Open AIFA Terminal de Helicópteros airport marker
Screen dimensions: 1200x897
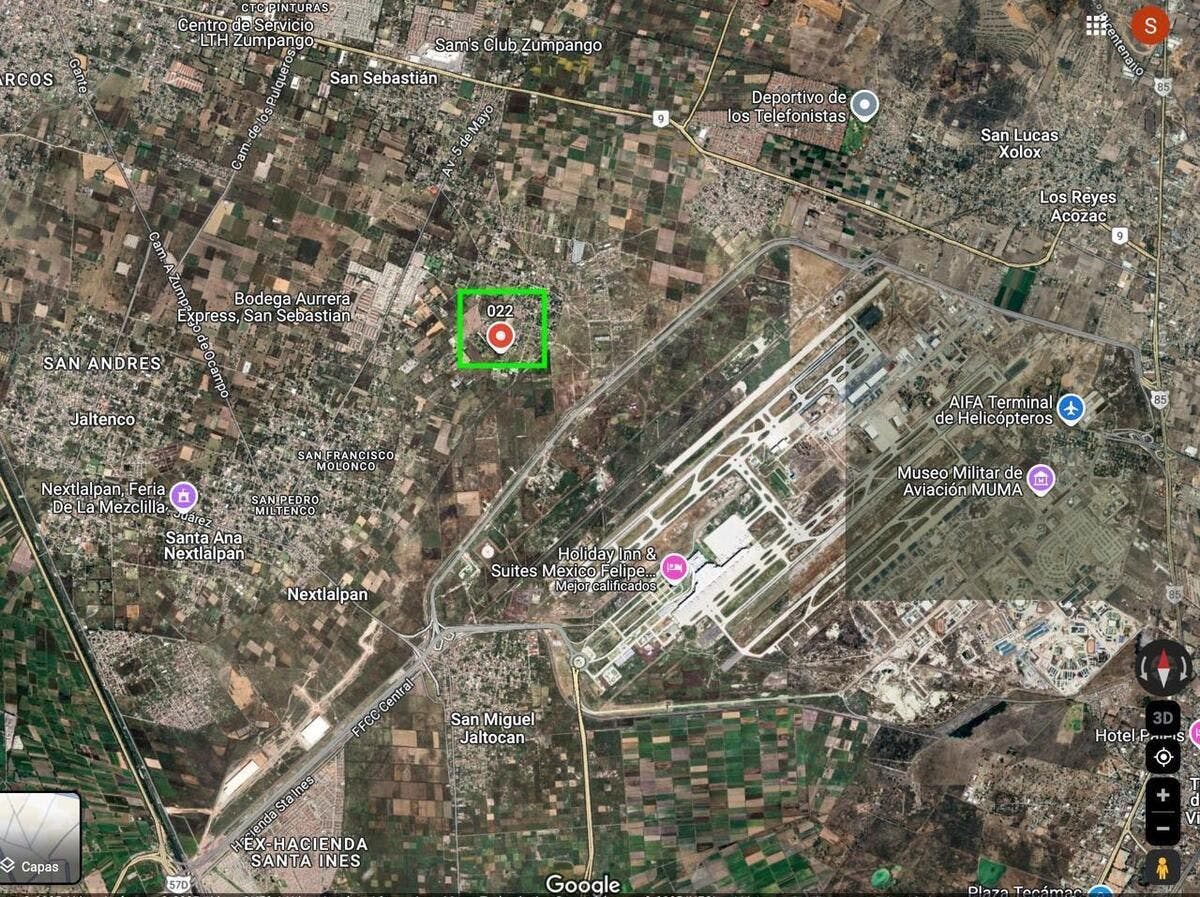pyautogui.click(x=1071, y=409)
